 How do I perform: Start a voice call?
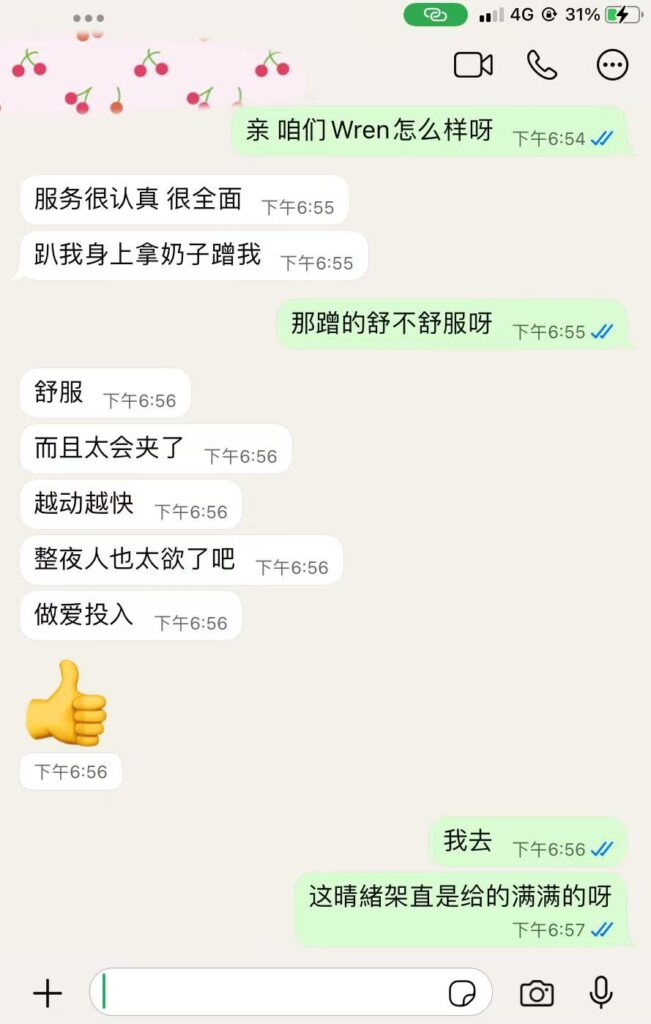click(542, 65)
